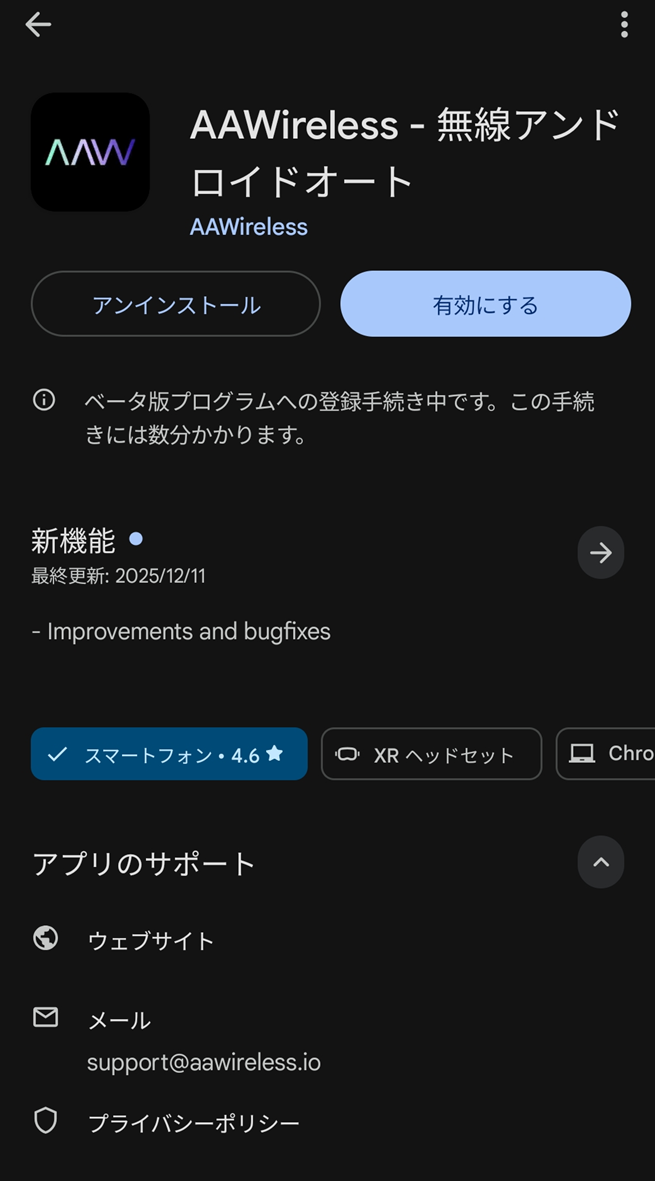Select the XR ヘッドセット chip
The height and width of the screenshot is (1181, 655).
431,754
